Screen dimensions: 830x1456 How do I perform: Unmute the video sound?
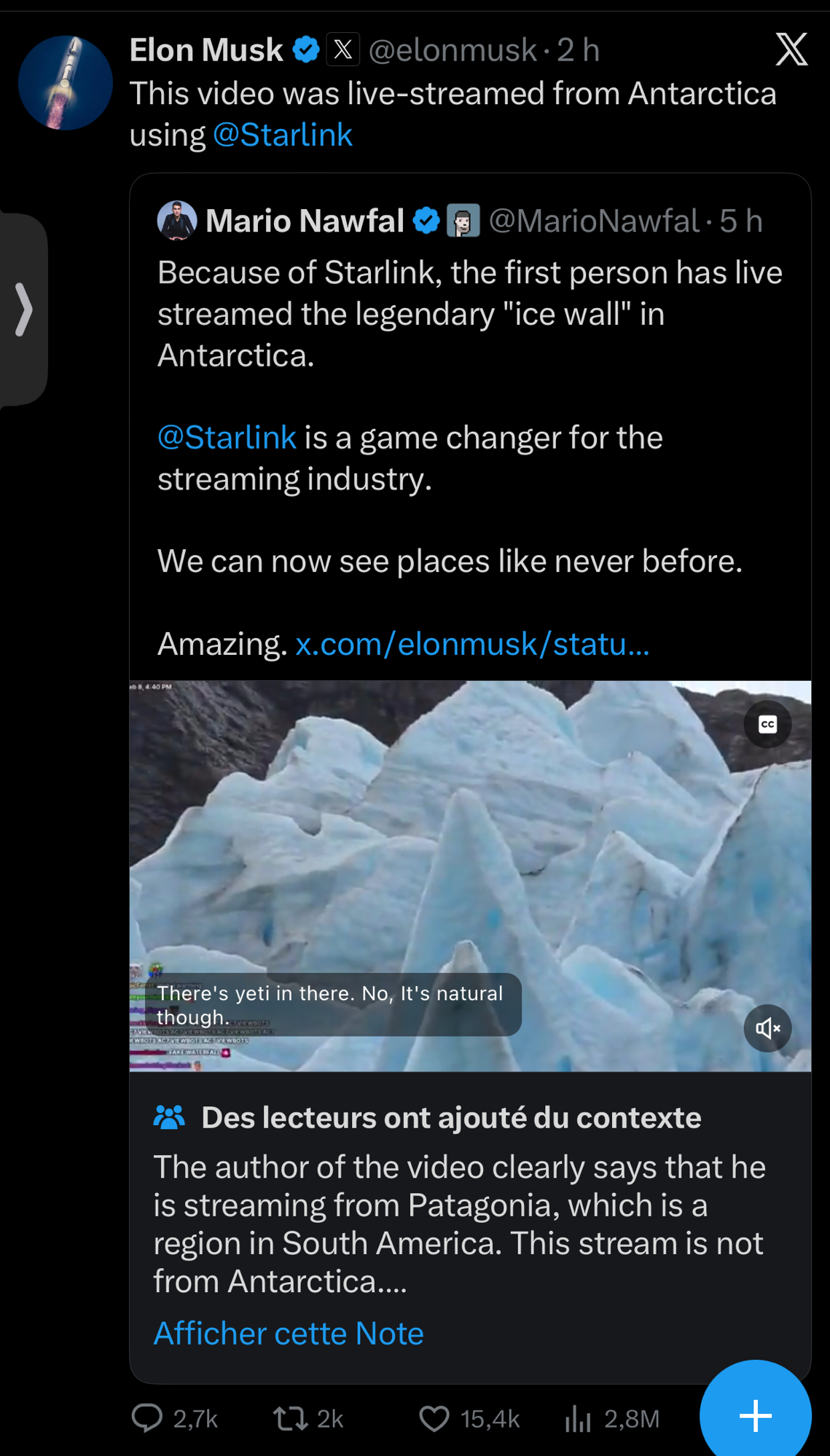click(767, 1028)
